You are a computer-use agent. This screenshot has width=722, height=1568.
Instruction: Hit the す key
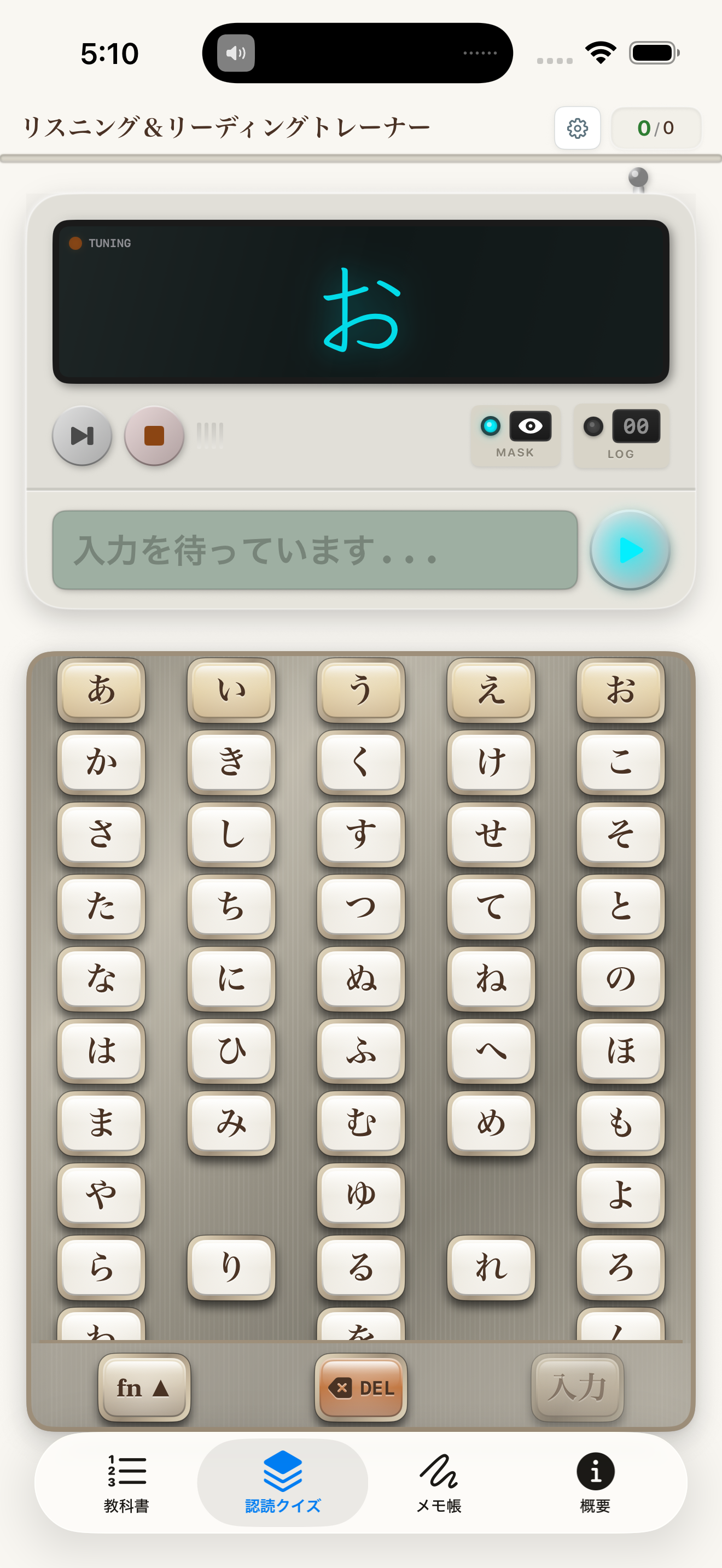(x=361, y=834)
